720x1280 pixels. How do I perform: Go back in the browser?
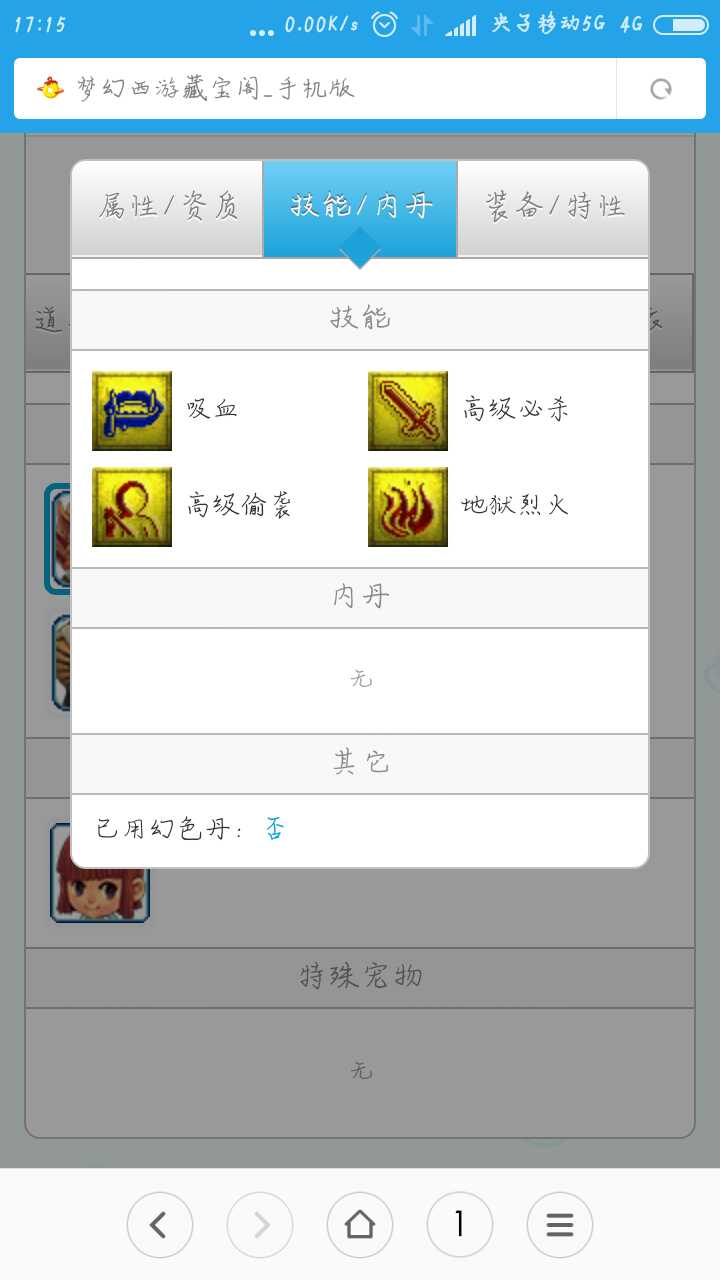click(160, 1225)
